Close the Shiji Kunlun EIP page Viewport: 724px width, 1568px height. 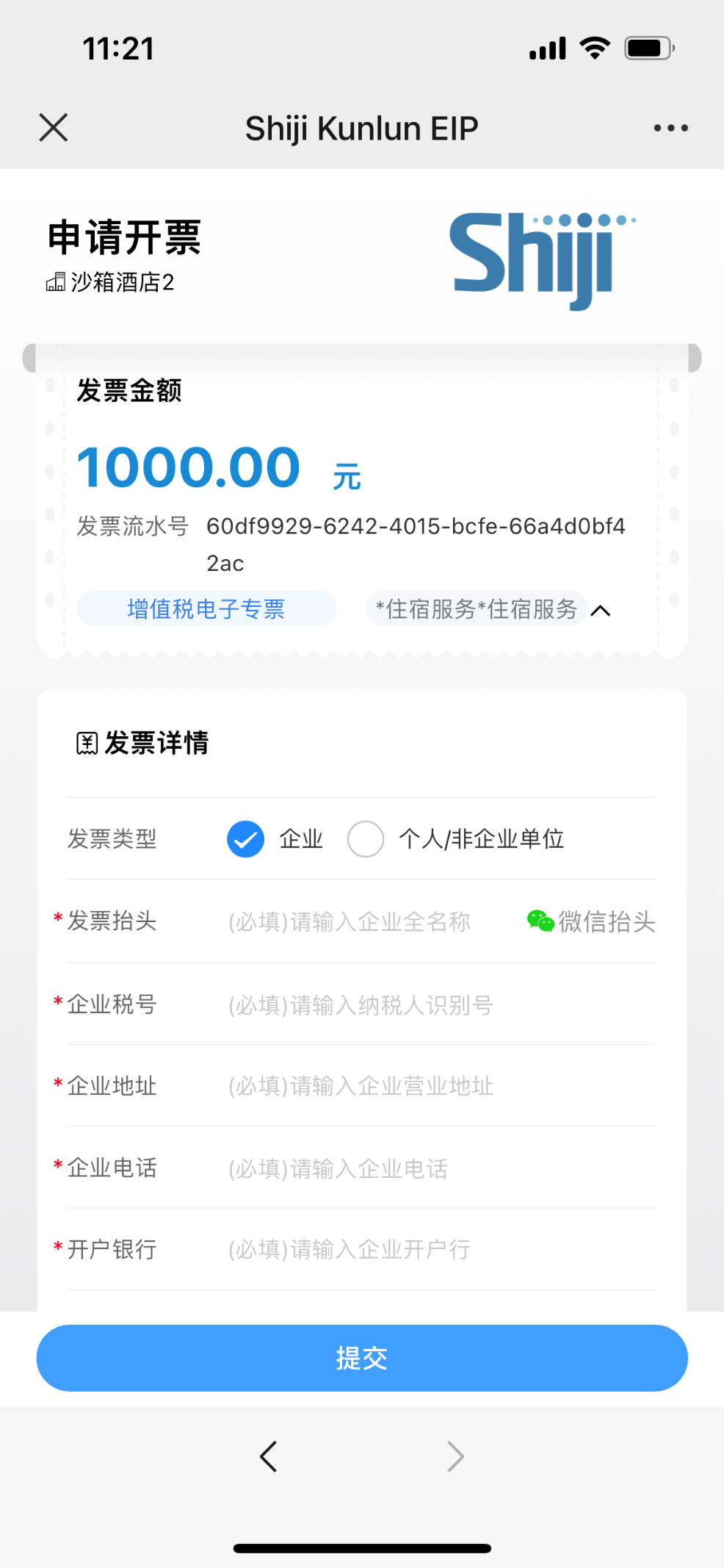point(54,128)
